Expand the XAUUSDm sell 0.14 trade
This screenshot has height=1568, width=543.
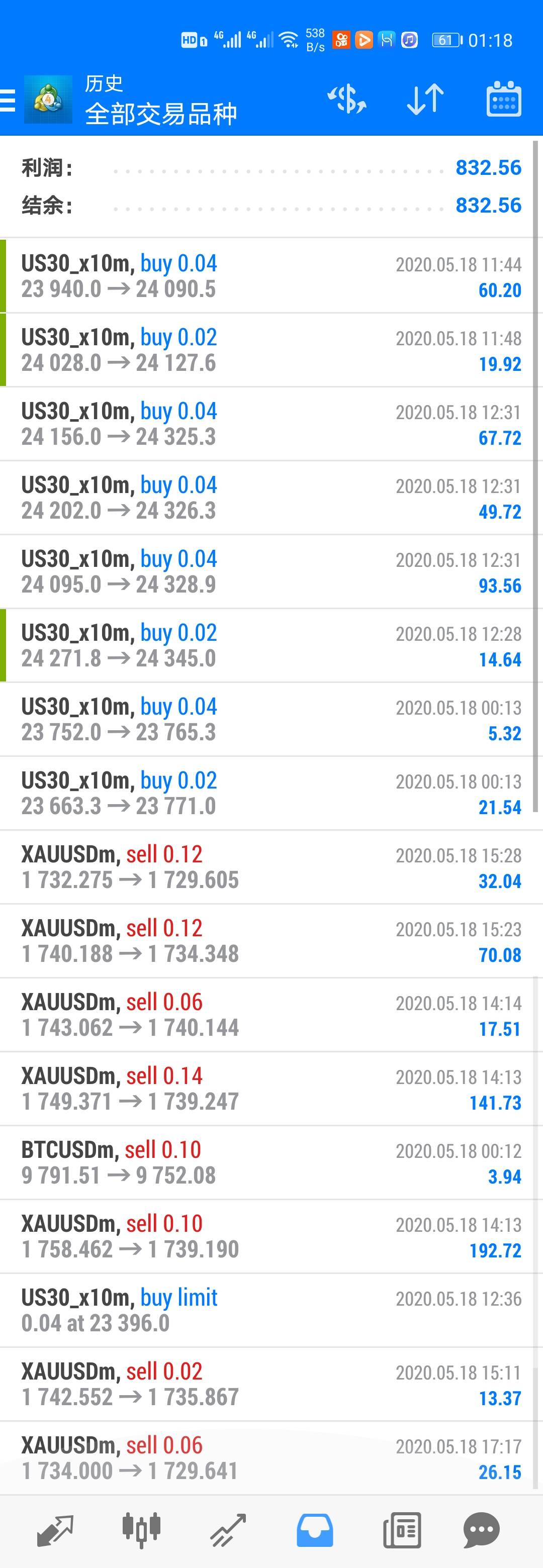(271, 1089)
